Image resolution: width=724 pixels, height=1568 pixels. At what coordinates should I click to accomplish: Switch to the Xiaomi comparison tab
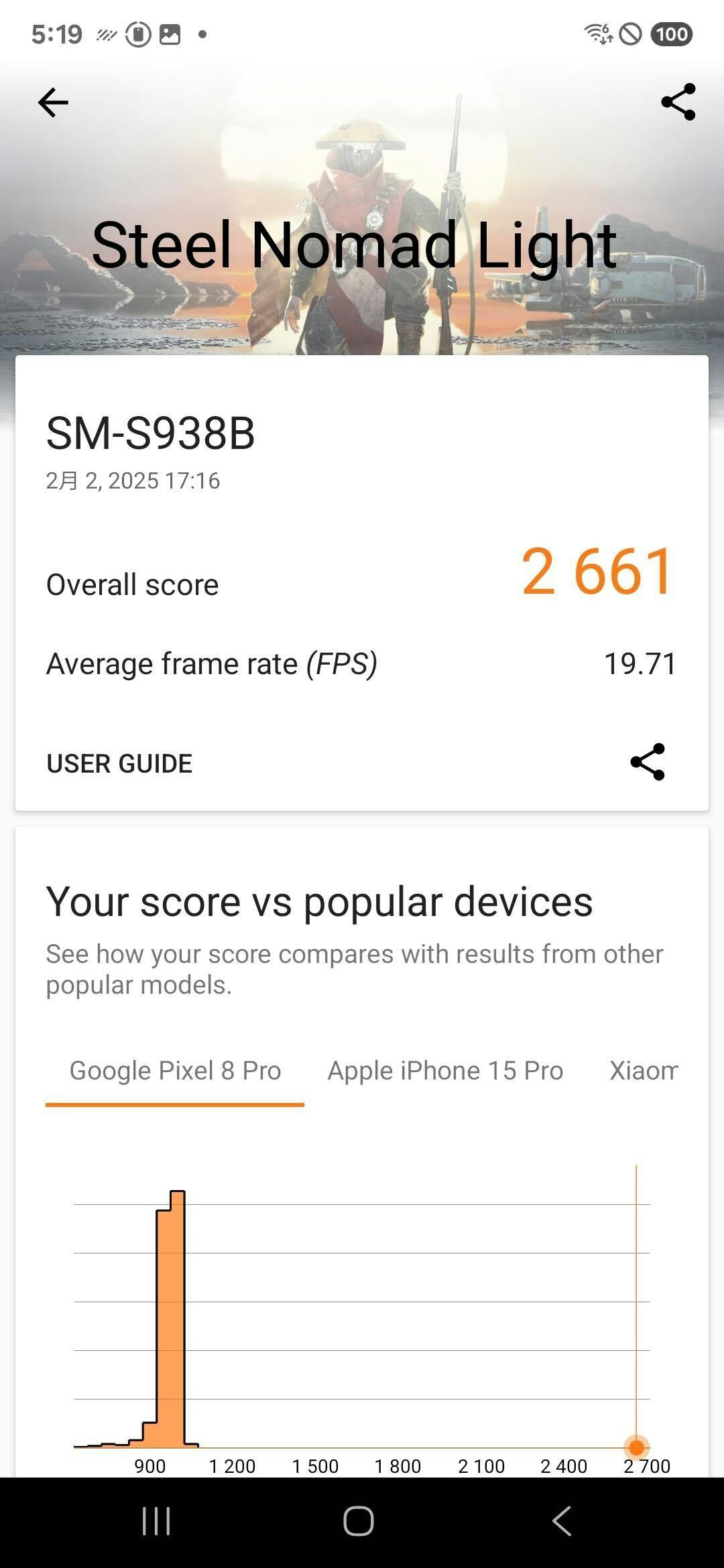[644, 1071]
